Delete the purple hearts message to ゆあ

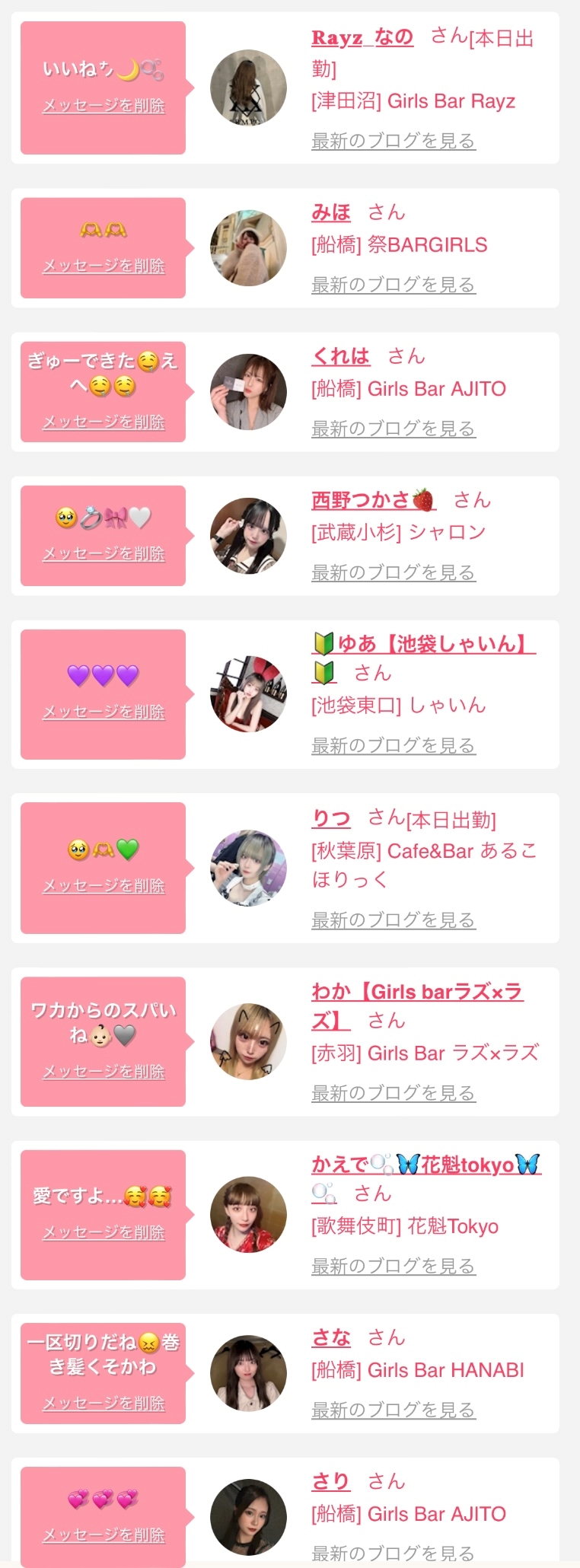[104, 712]
